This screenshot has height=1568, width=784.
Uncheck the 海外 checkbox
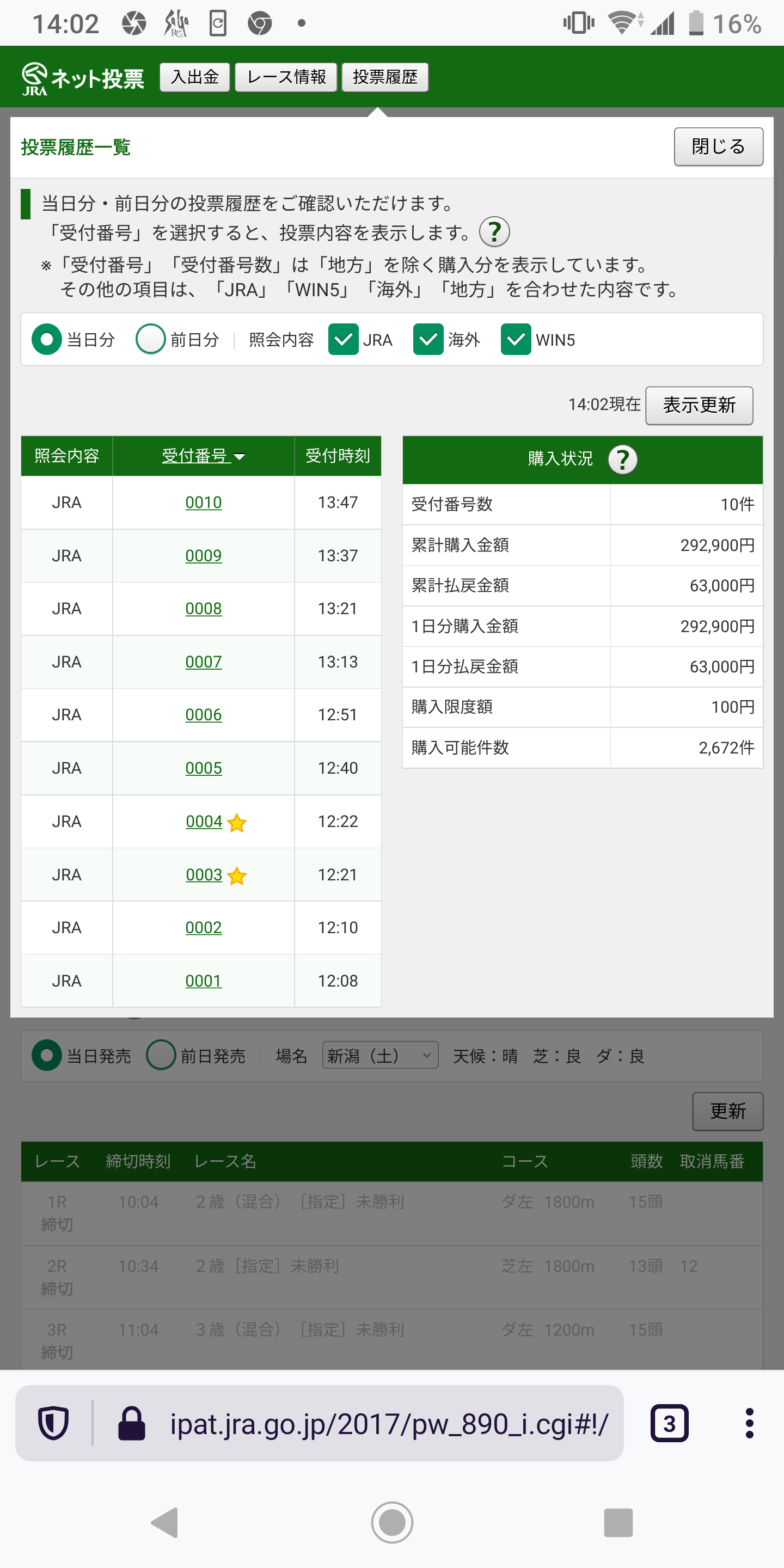pos(428,339)
